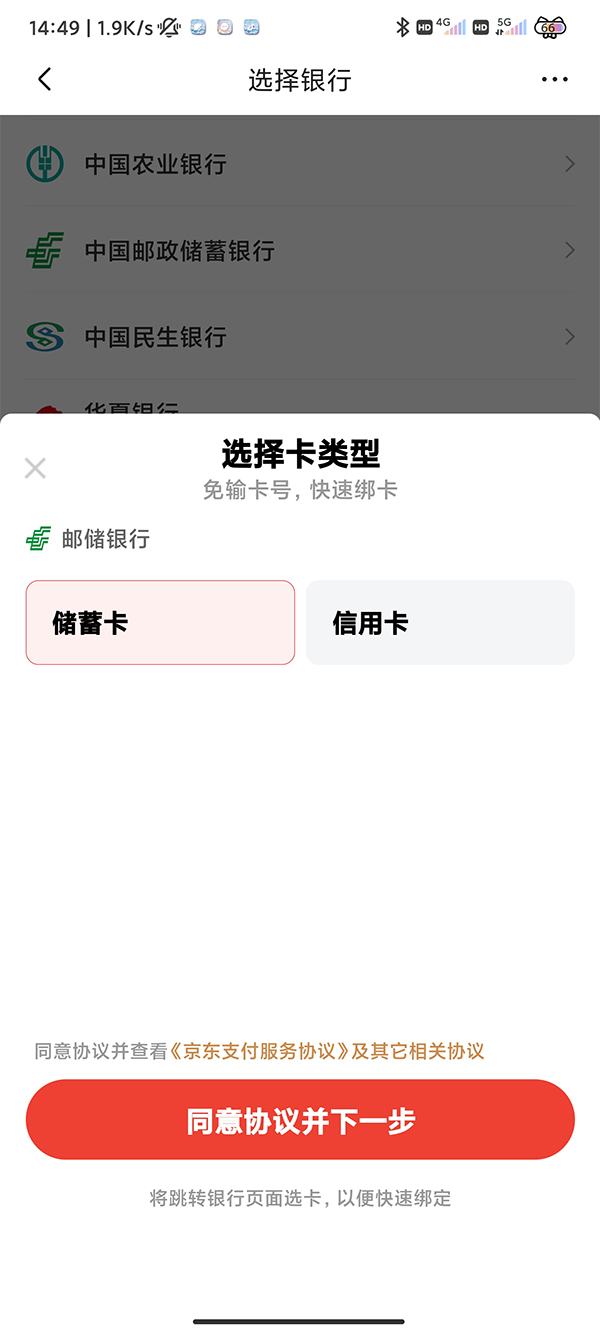Tap 同意协议并下一步 button

pyautogui.click(x=300, y=1120)
